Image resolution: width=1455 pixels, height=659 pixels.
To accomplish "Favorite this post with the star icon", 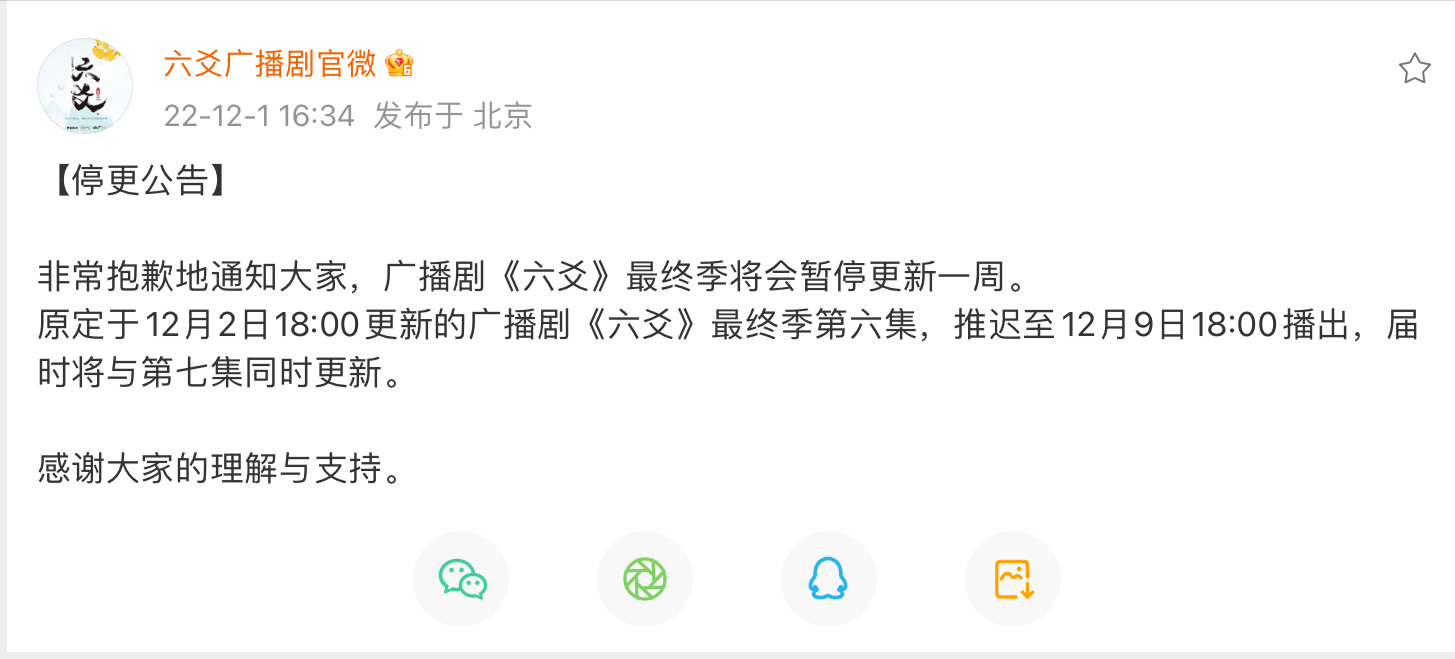I will [1414, 69].
